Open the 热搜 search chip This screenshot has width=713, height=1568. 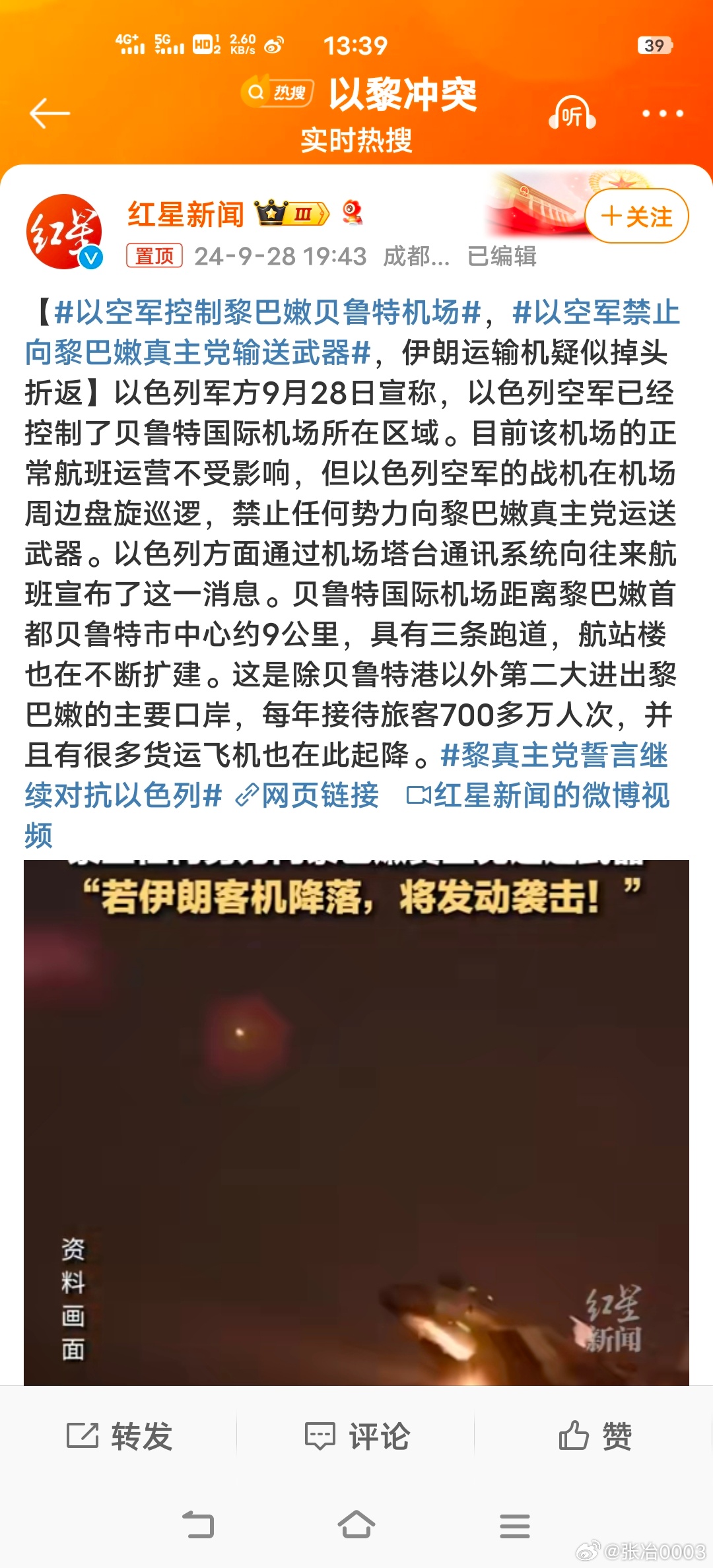(x=277, y=92)
